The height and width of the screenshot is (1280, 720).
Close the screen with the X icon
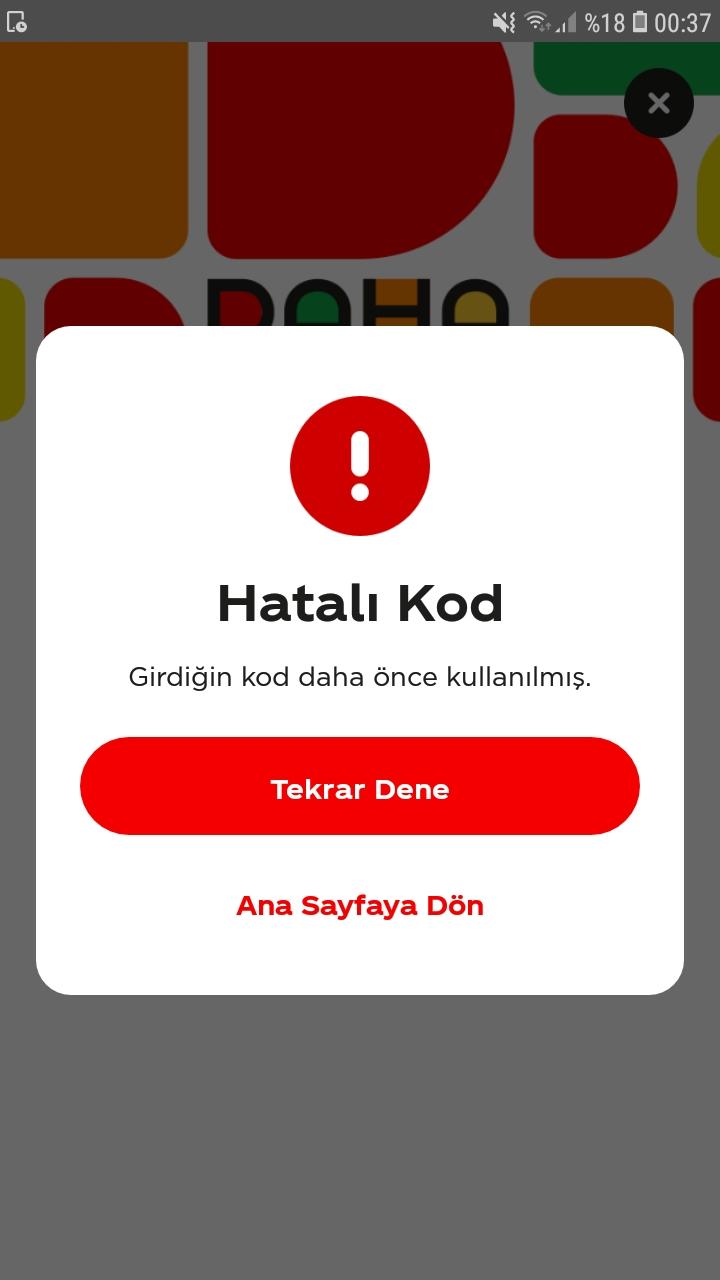pos(658,103)
